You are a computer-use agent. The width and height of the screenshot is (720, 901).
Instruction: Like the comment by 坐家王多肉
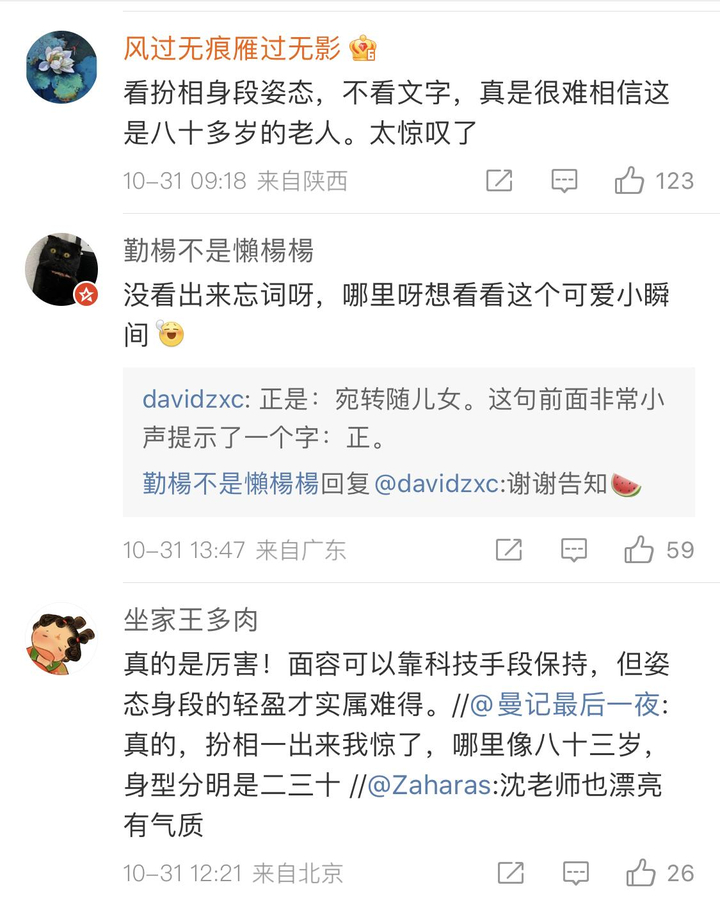tap(640, 872)
